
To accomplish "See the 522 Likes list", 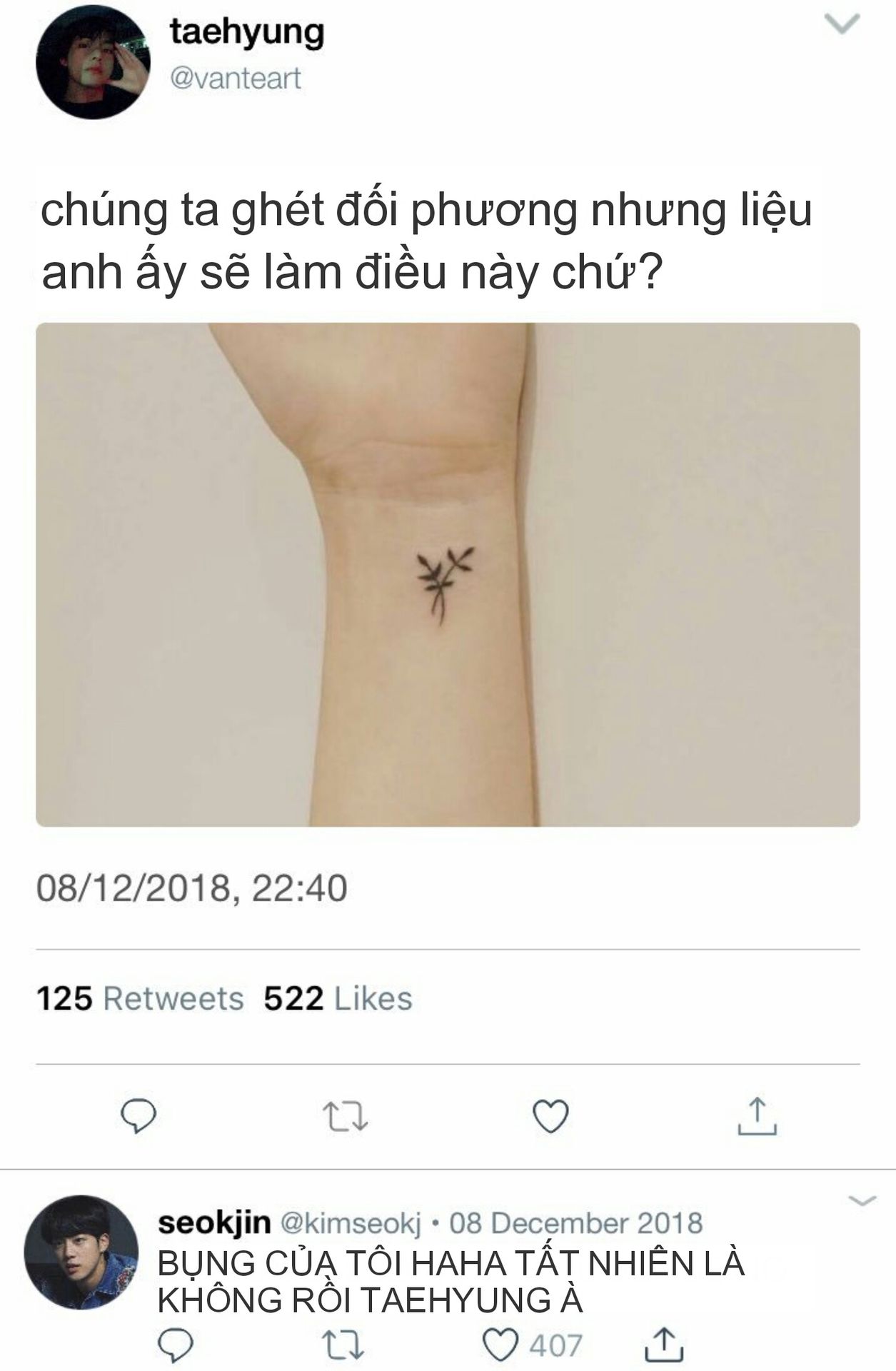I will pyautogui.click(x=338, y=999).
